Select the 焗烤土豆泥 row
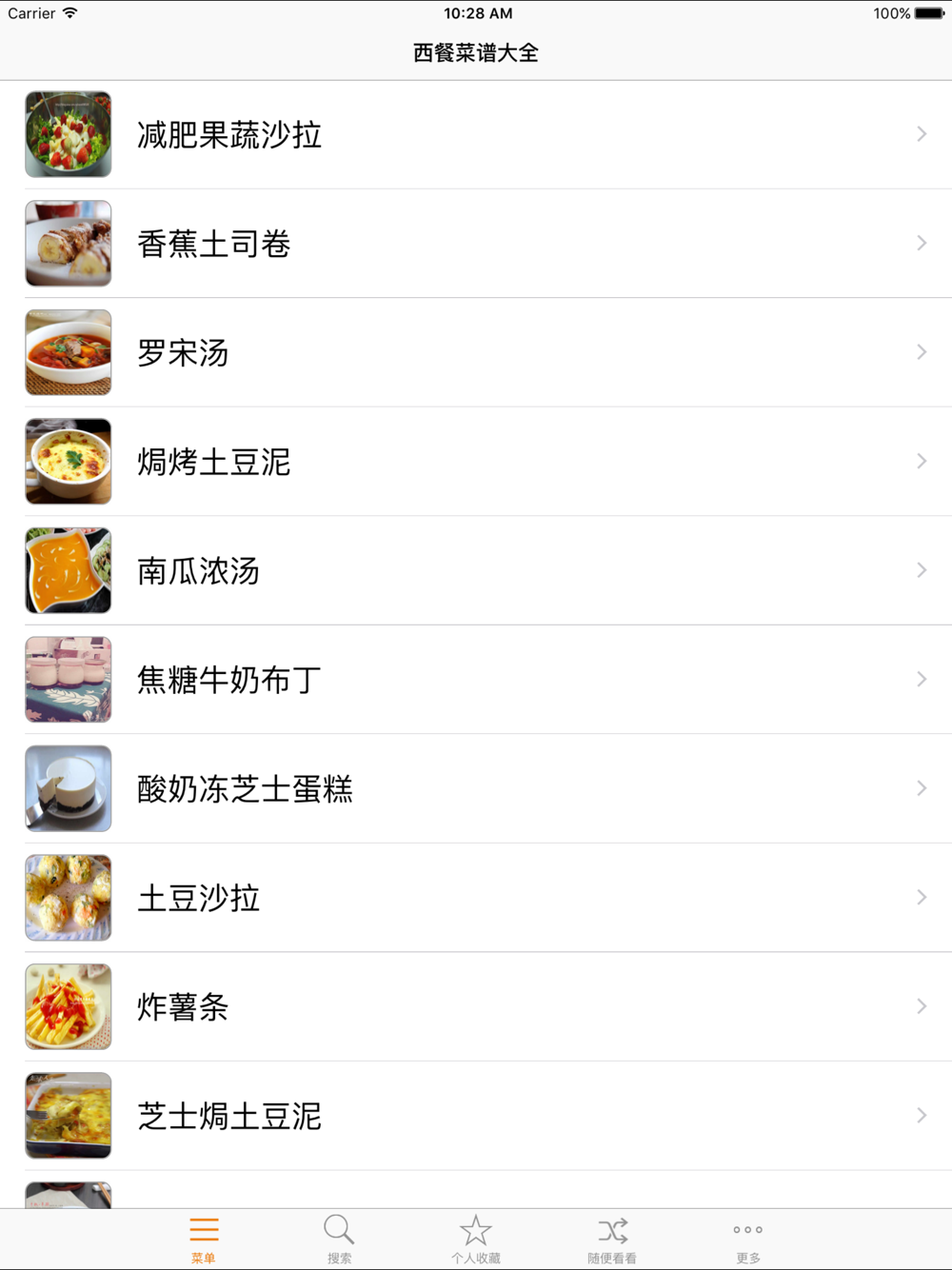The height and width of the screenshot is (1270, 952). coord(476,462)
